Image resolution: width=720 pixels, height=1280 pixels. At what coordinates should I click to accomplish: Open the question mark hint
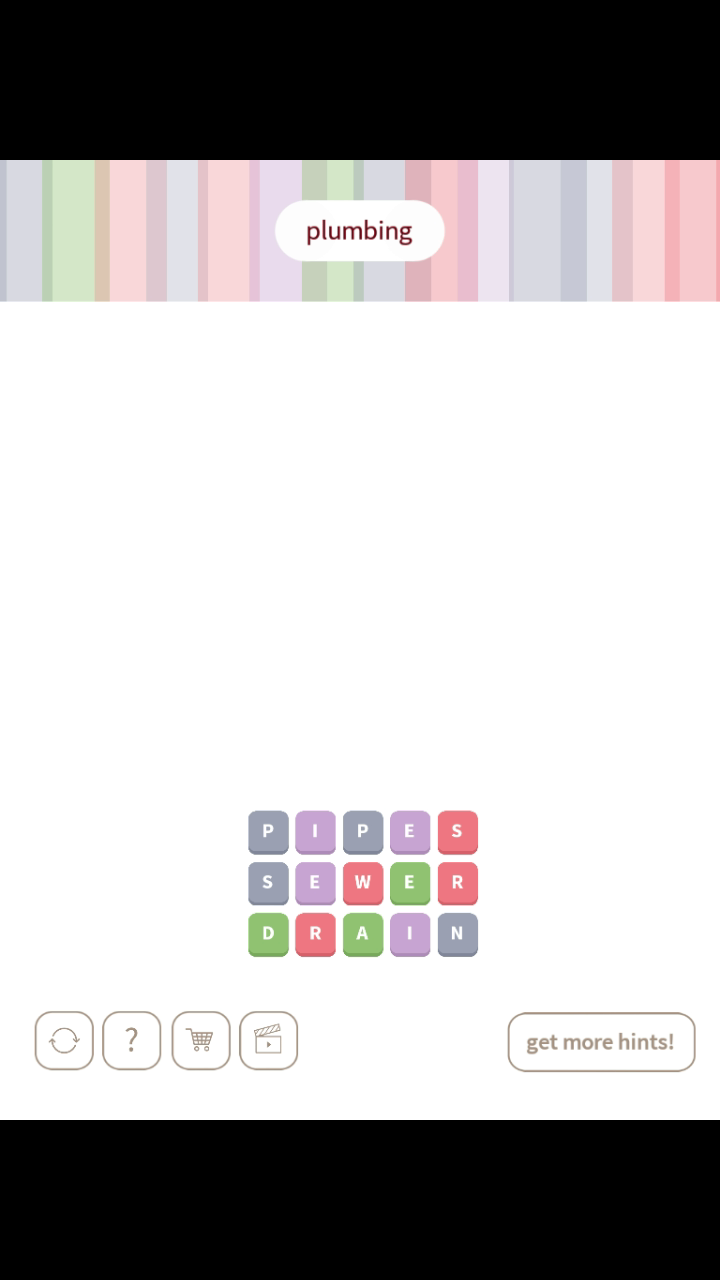pyautogui.click(x=131, y=1041)
